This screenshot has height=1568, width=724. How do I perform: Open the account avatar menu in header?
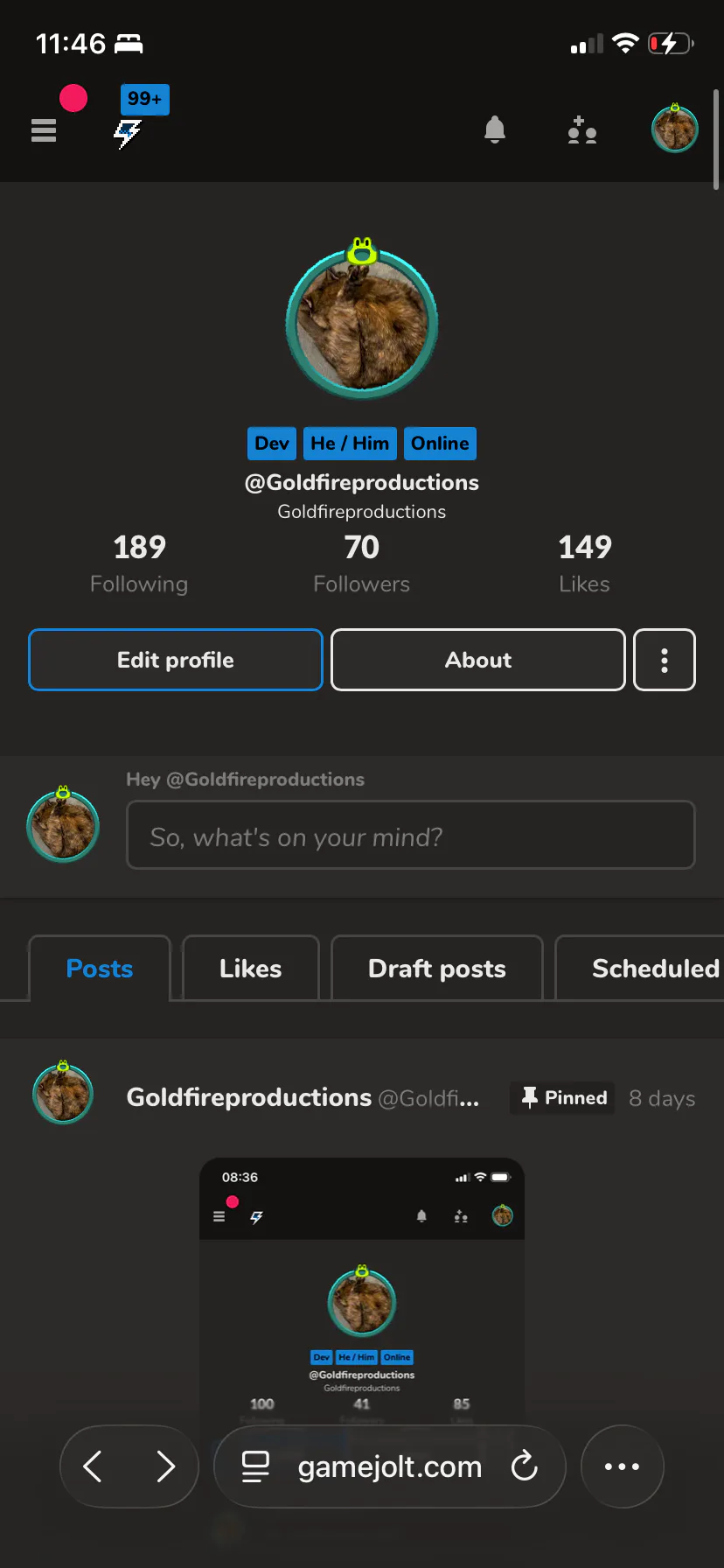coord(674,129)
